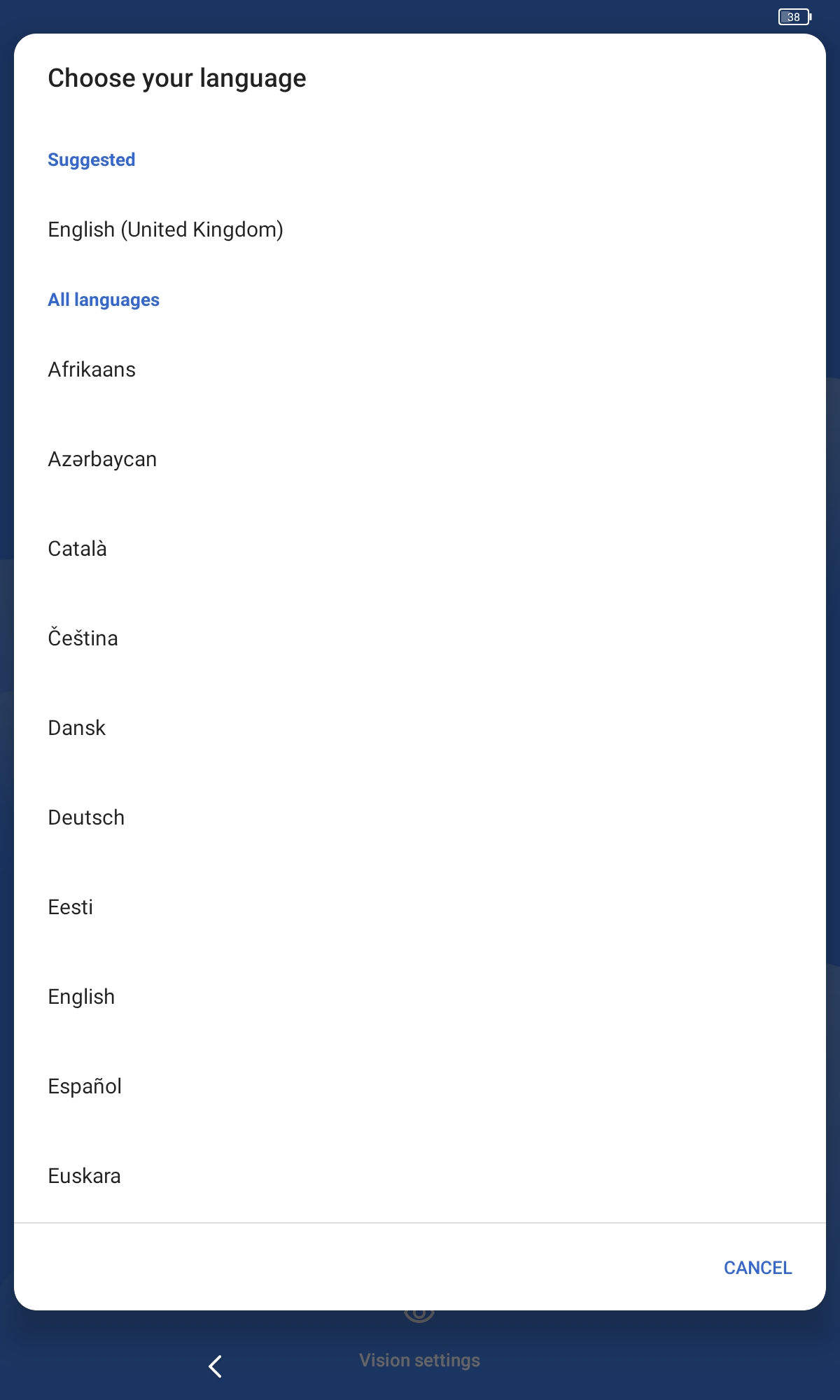
Task: Open the English row under All languages
Action: pos(81,997)
